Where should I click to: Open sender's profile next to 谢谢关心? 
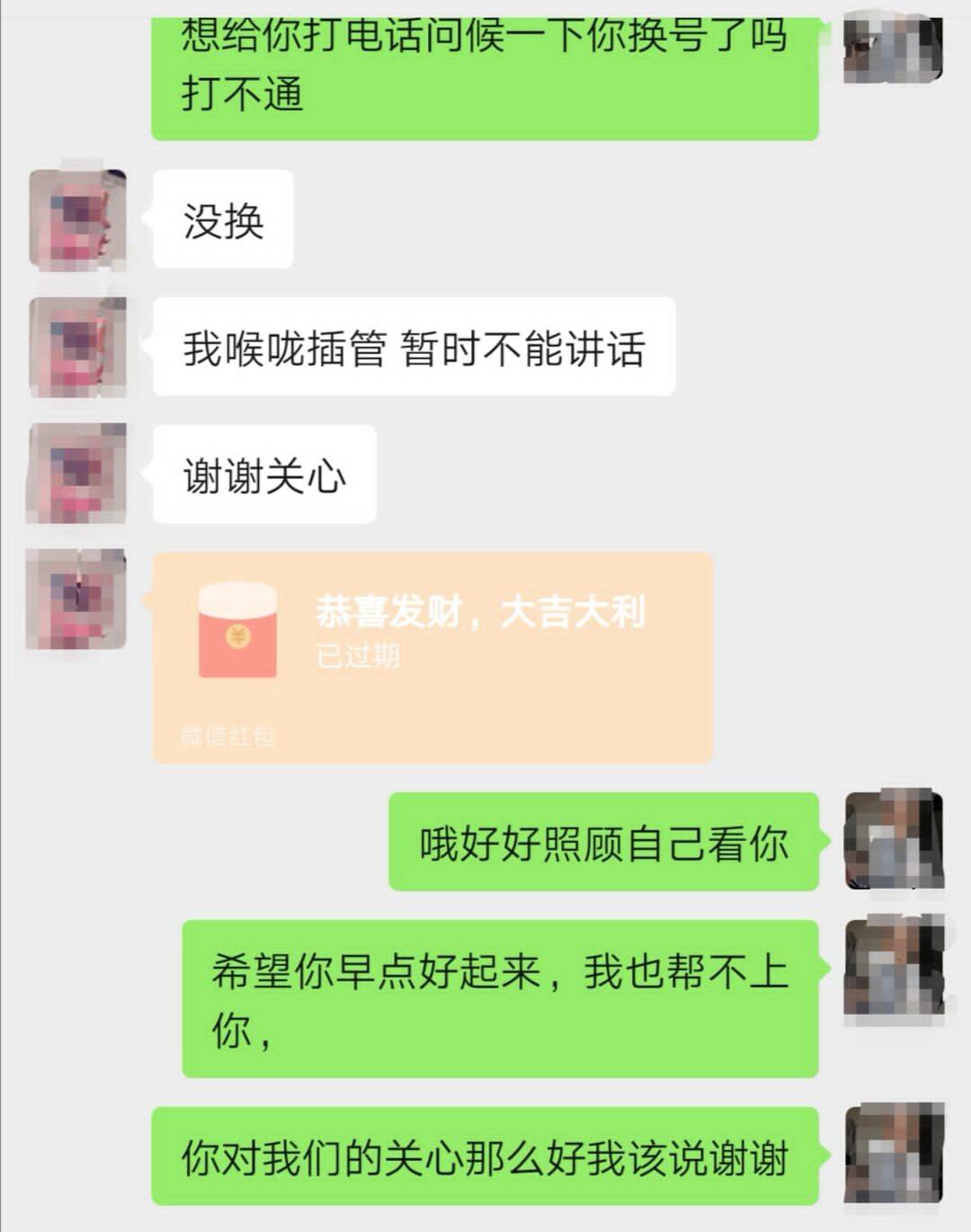[77, 473]
